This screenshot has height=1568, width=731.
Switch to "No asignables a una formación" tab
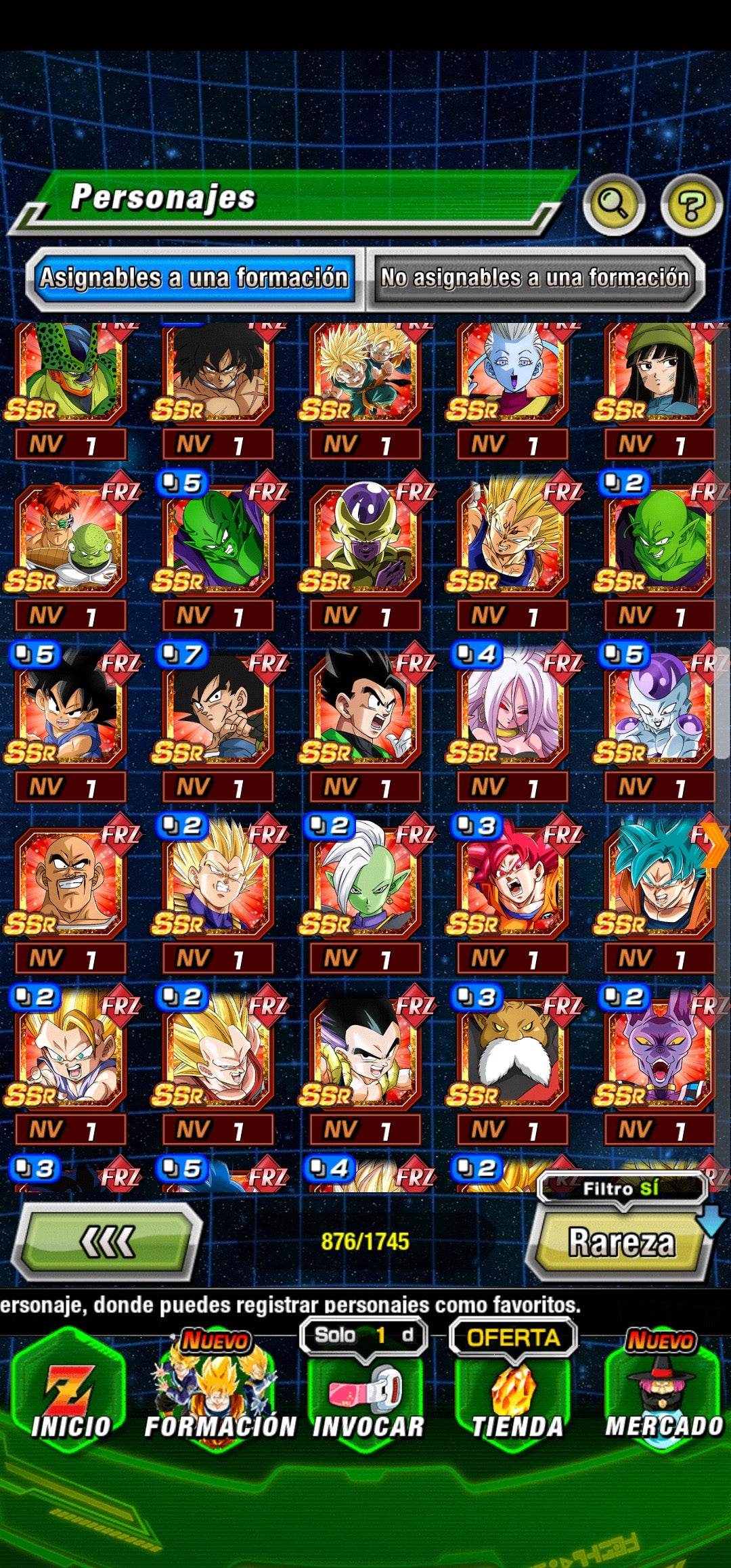pos(535,278)
